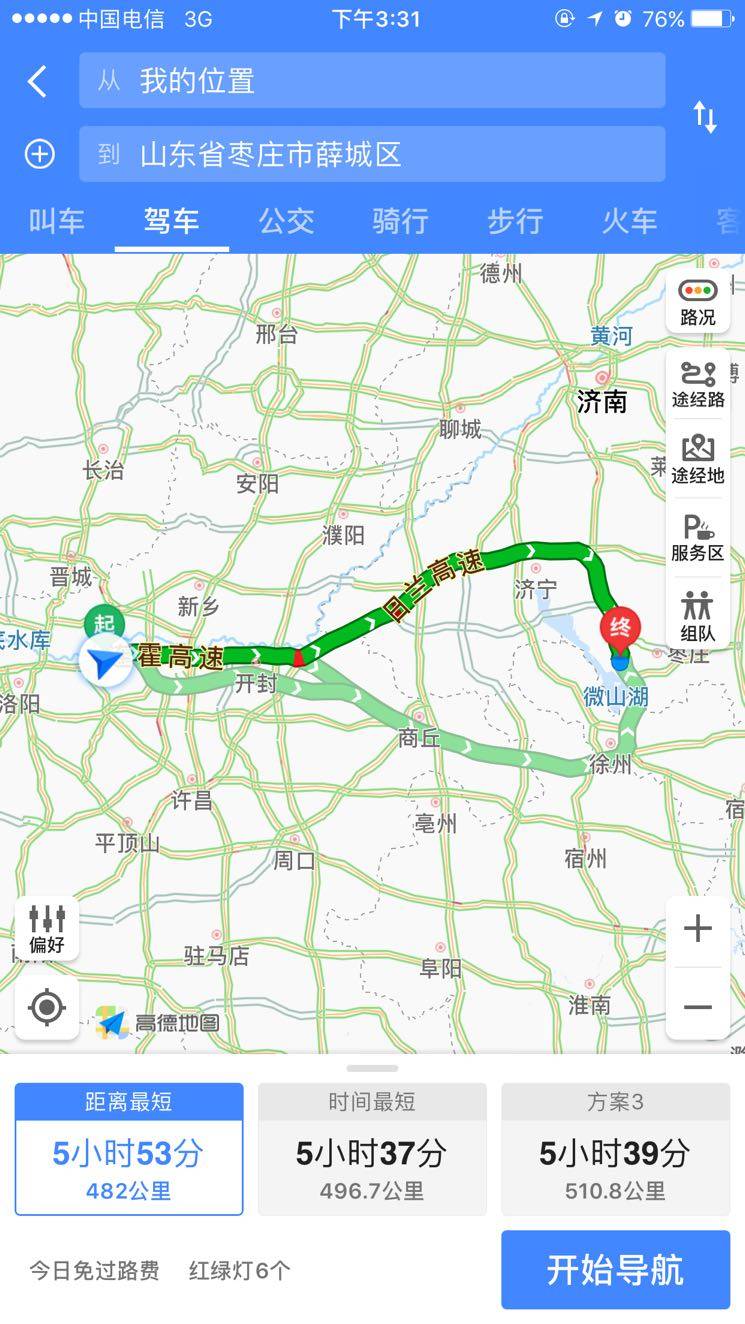The height and width of the screenshot is (1324, 745).
Task: Show 服务区 along the route
Action: 698,538
